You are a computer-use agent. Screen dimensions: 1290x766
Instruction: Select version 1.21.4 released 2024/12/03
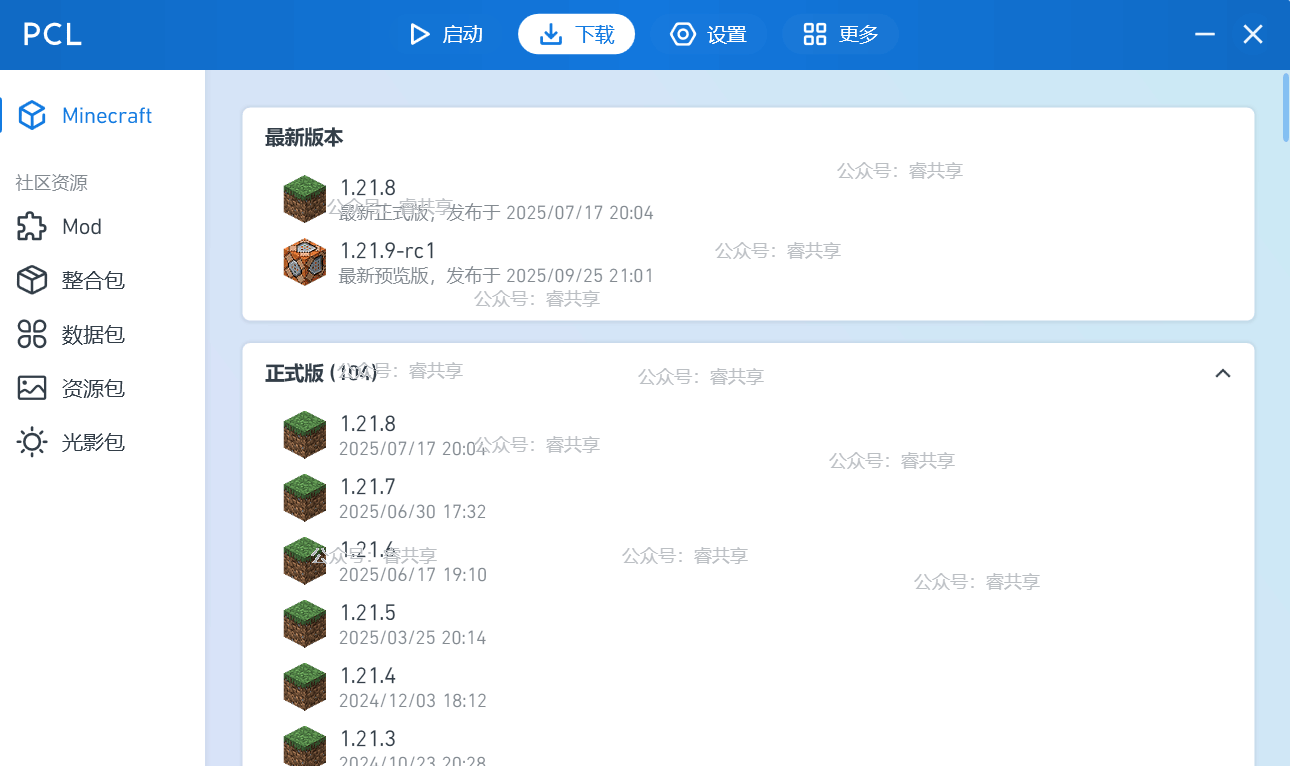pyautogui.click(x=412, y=687)
